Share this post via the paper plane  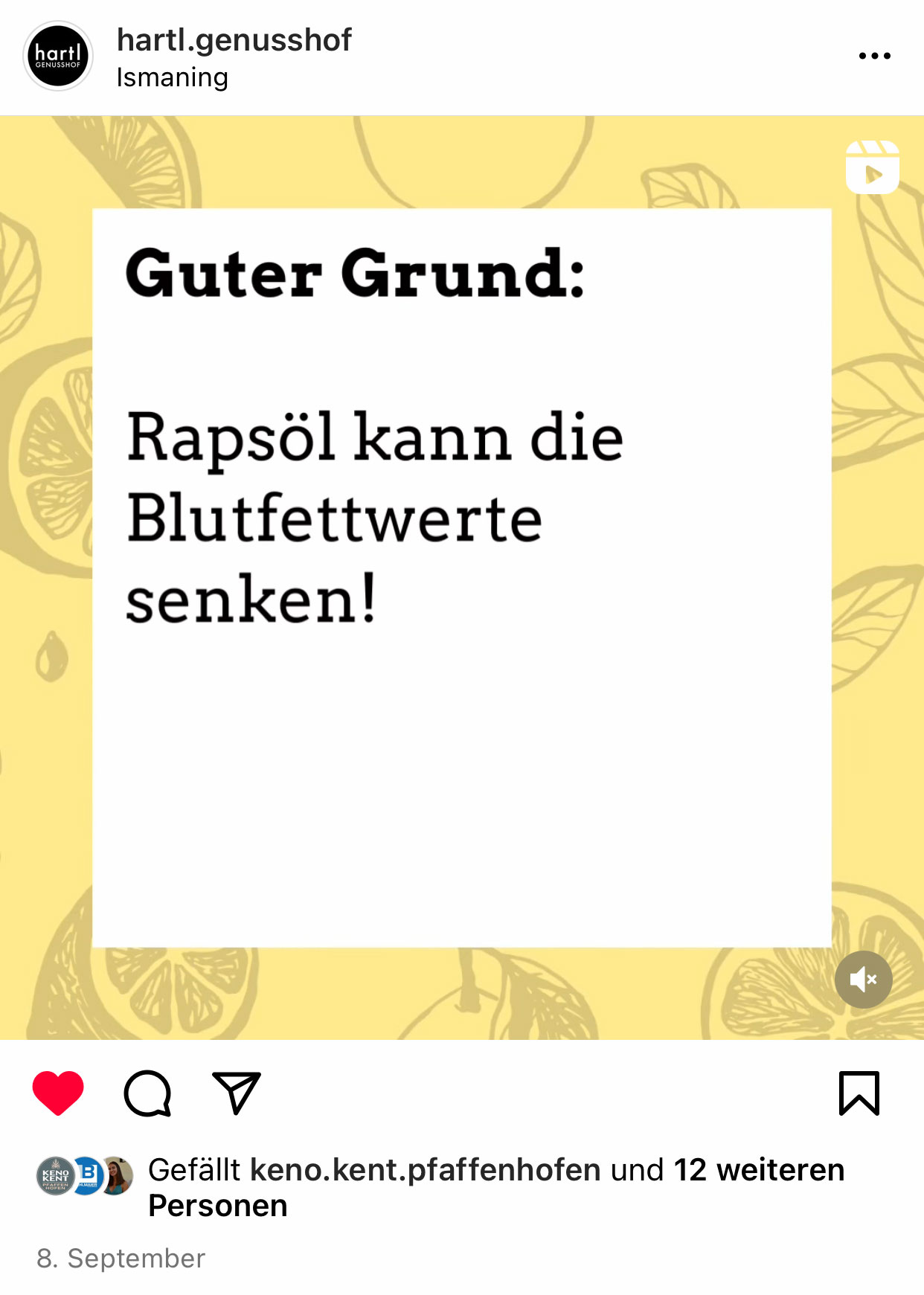(x=237, y=1093)
